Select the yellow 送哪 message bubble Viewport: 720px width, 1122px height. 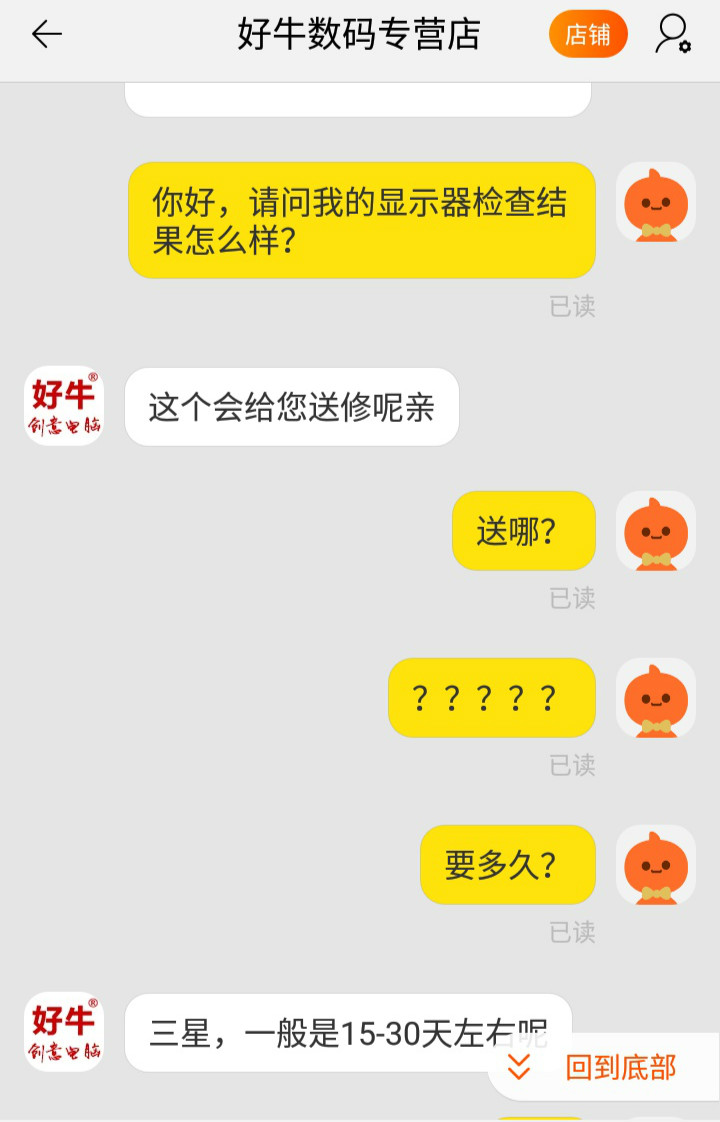pos(523,531)
